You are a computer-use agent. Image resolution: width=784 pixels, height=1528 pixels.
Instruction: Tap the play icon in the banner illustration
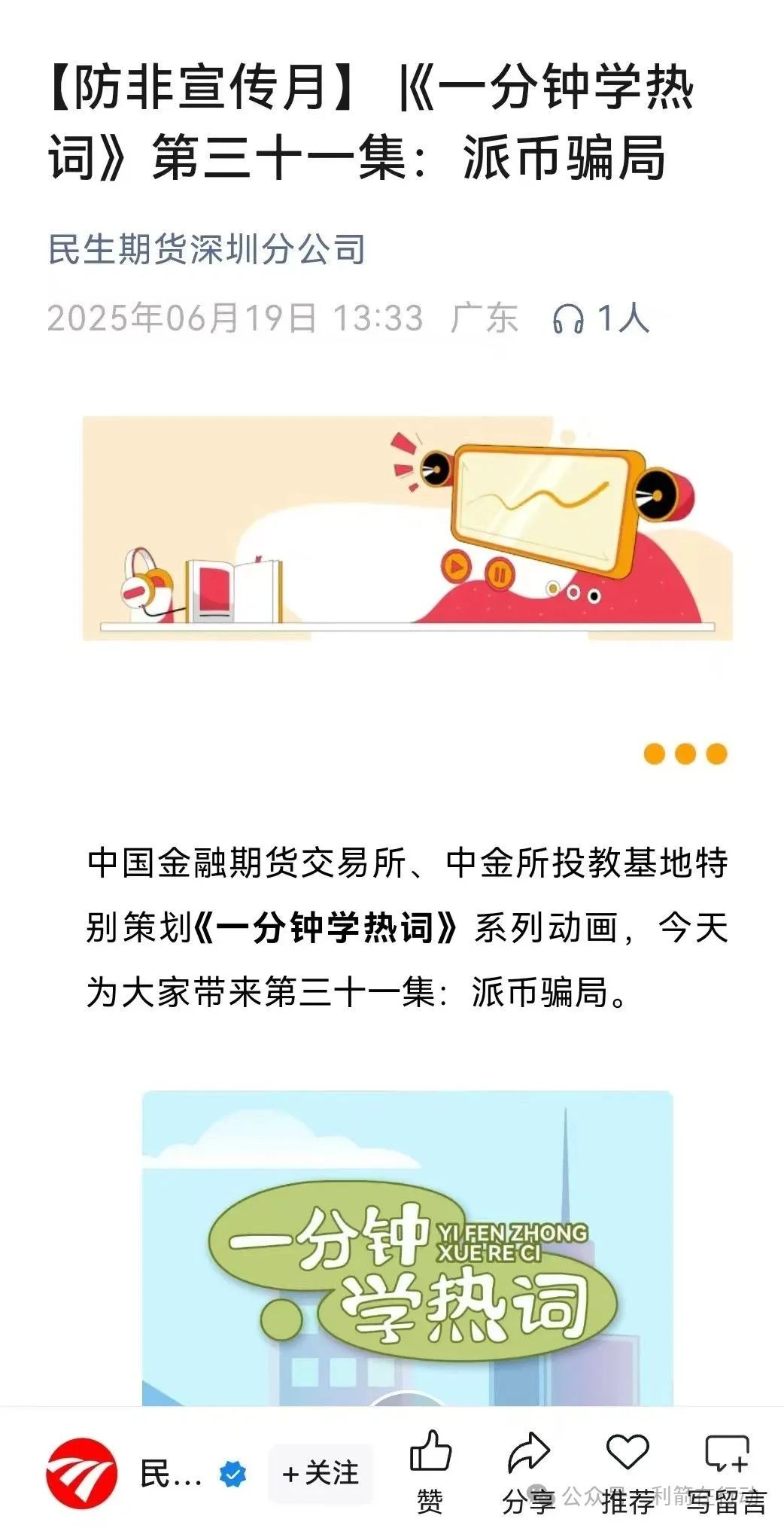457,565
